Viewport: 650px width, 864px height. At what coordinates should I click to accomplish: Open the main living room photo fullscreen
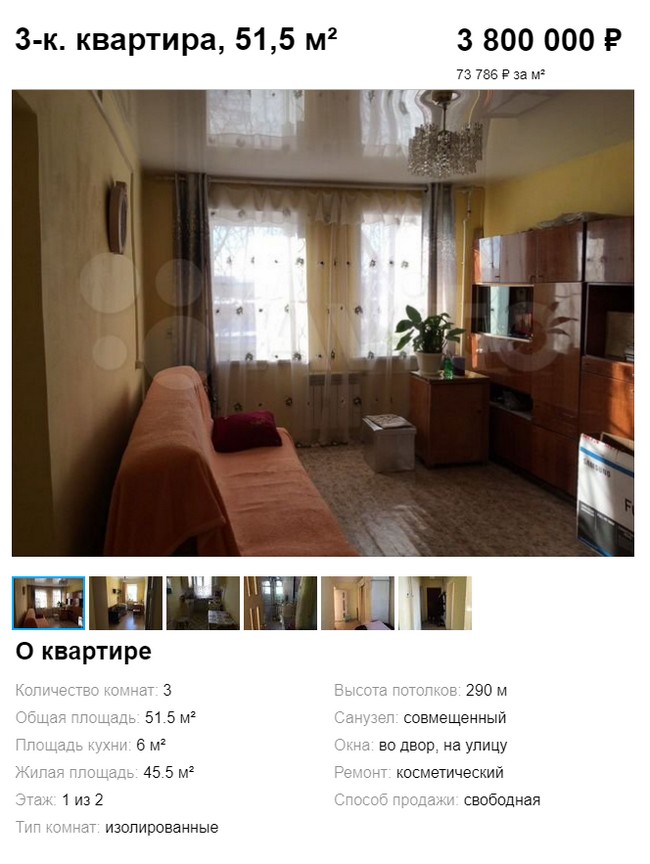tap(322, 322)
